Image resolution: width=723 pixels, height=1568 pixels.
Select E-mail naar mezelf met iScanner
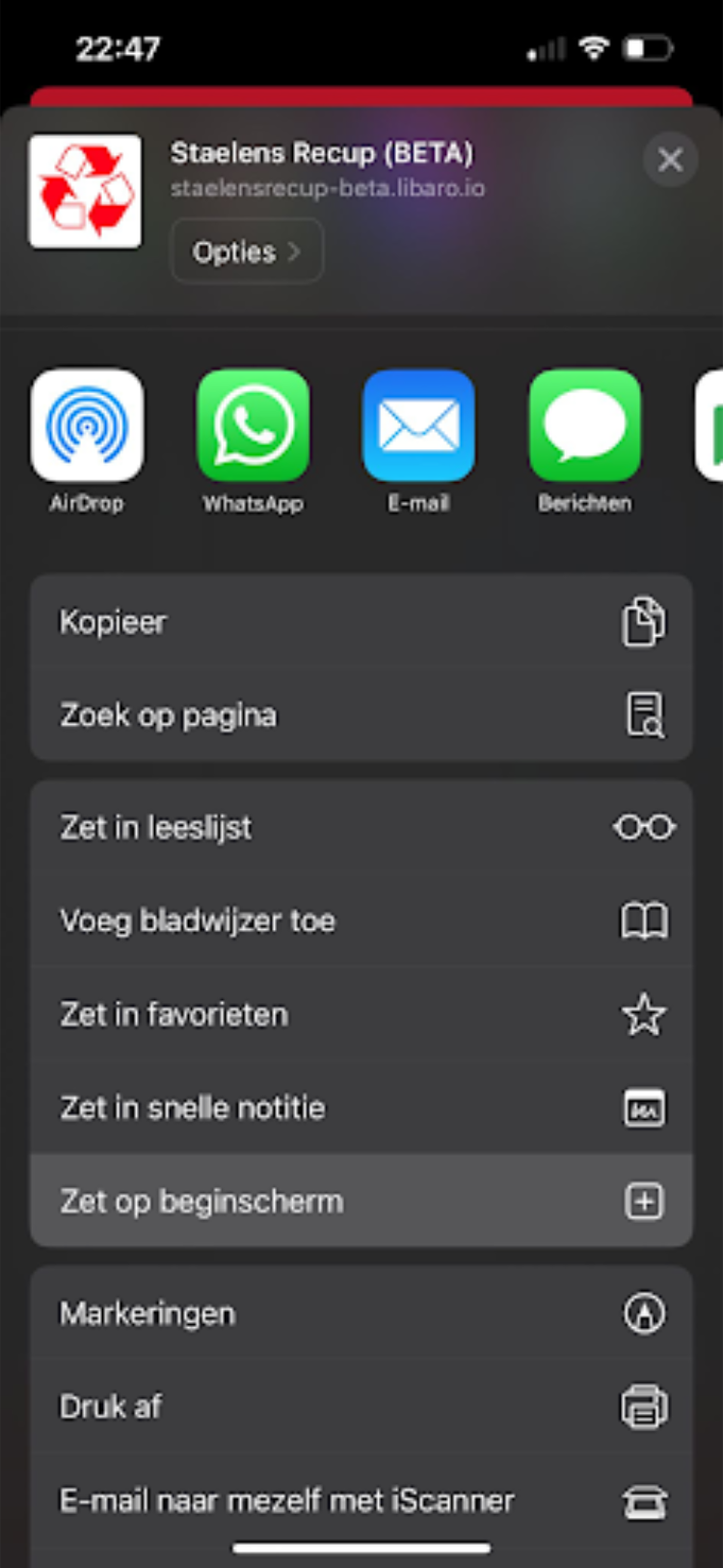[361, 1500]
